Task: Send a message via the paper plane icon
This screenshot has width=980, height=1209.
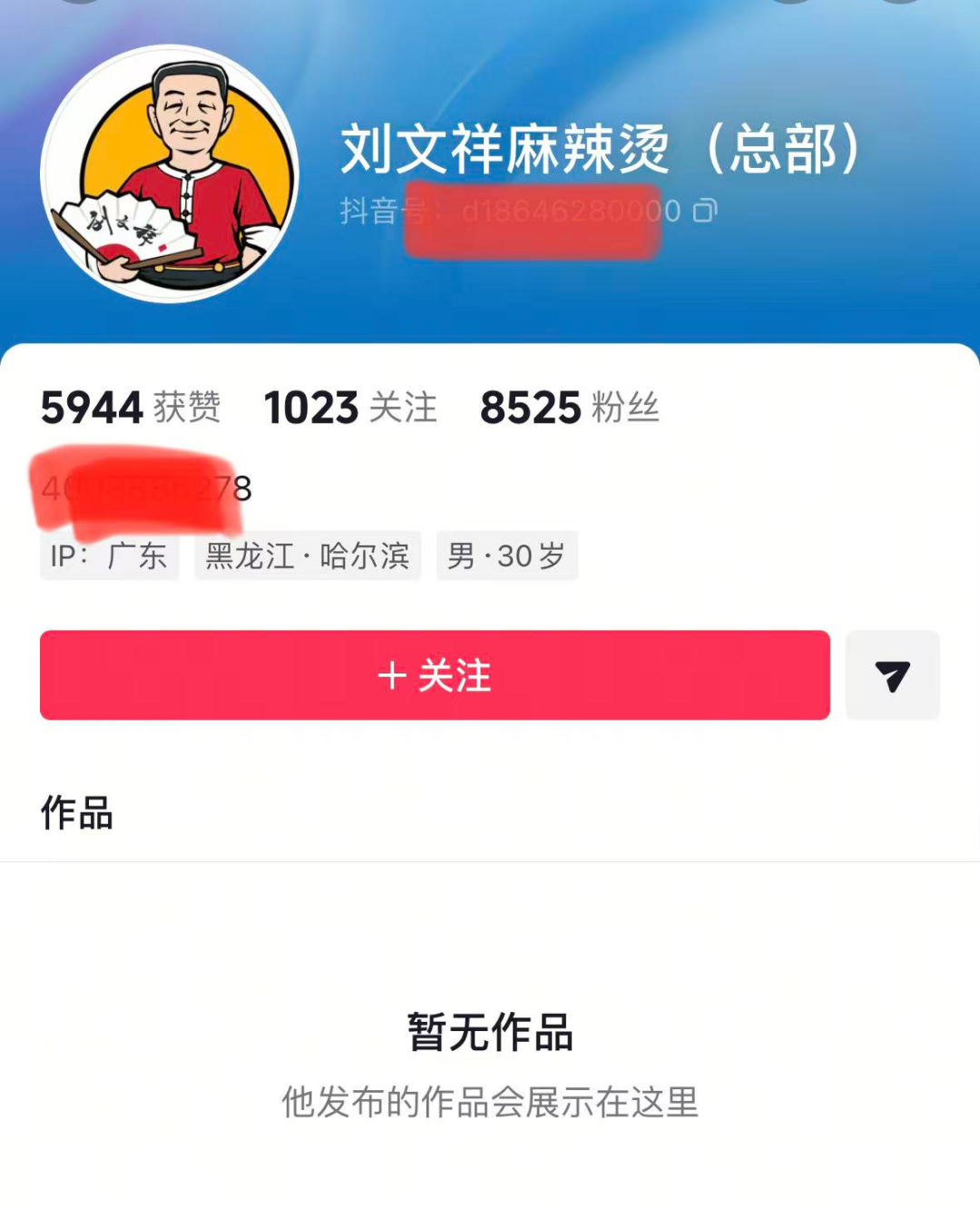Action: (892, 675)
